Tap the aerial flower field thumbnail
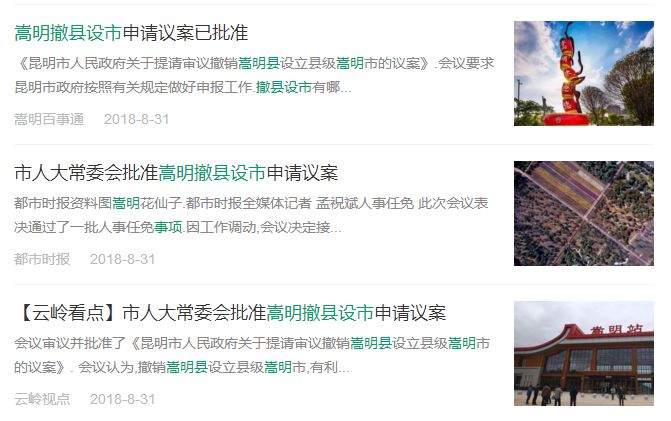The image size is (671, 421). (x=583, y=214)
